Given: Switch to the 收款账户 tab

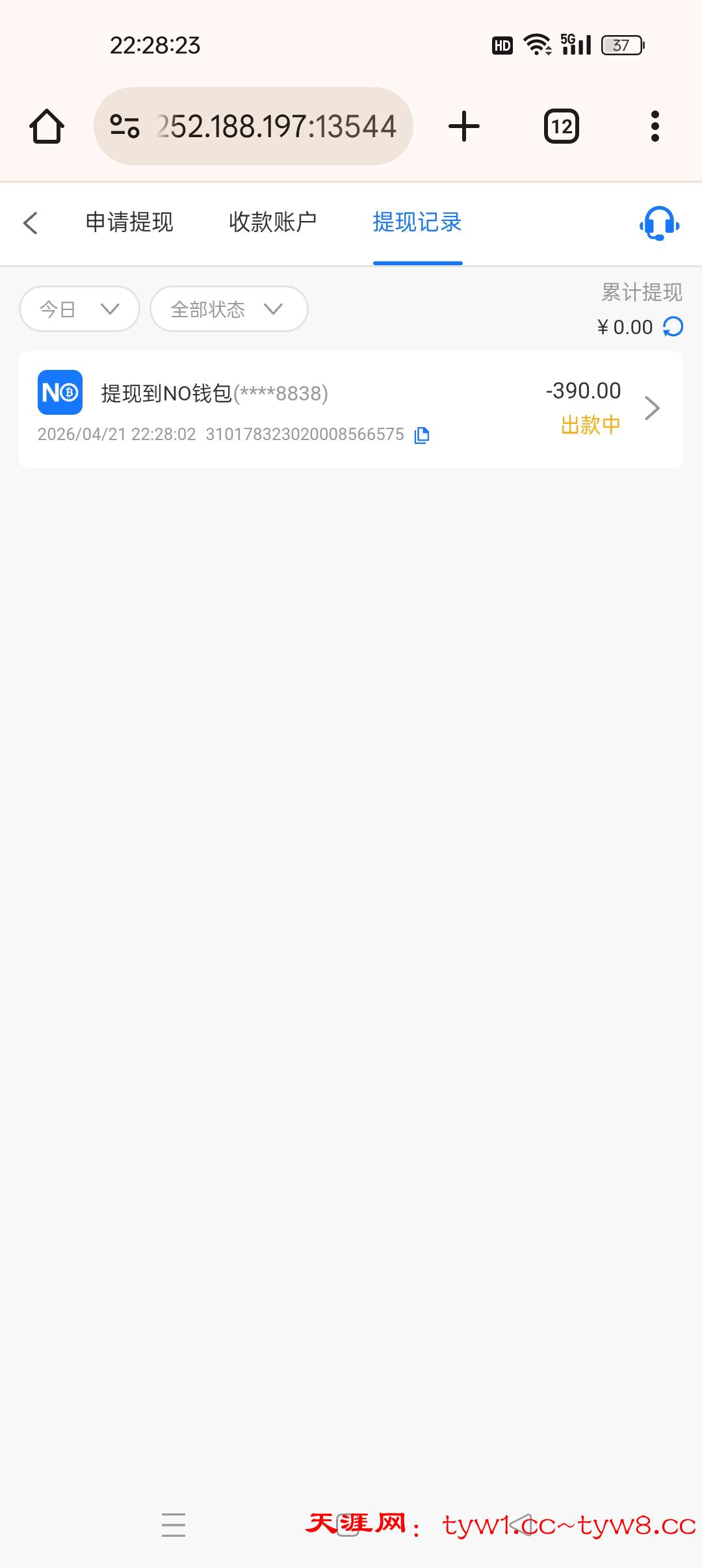Looking at the screenshot, I should (x=272, y=222).
